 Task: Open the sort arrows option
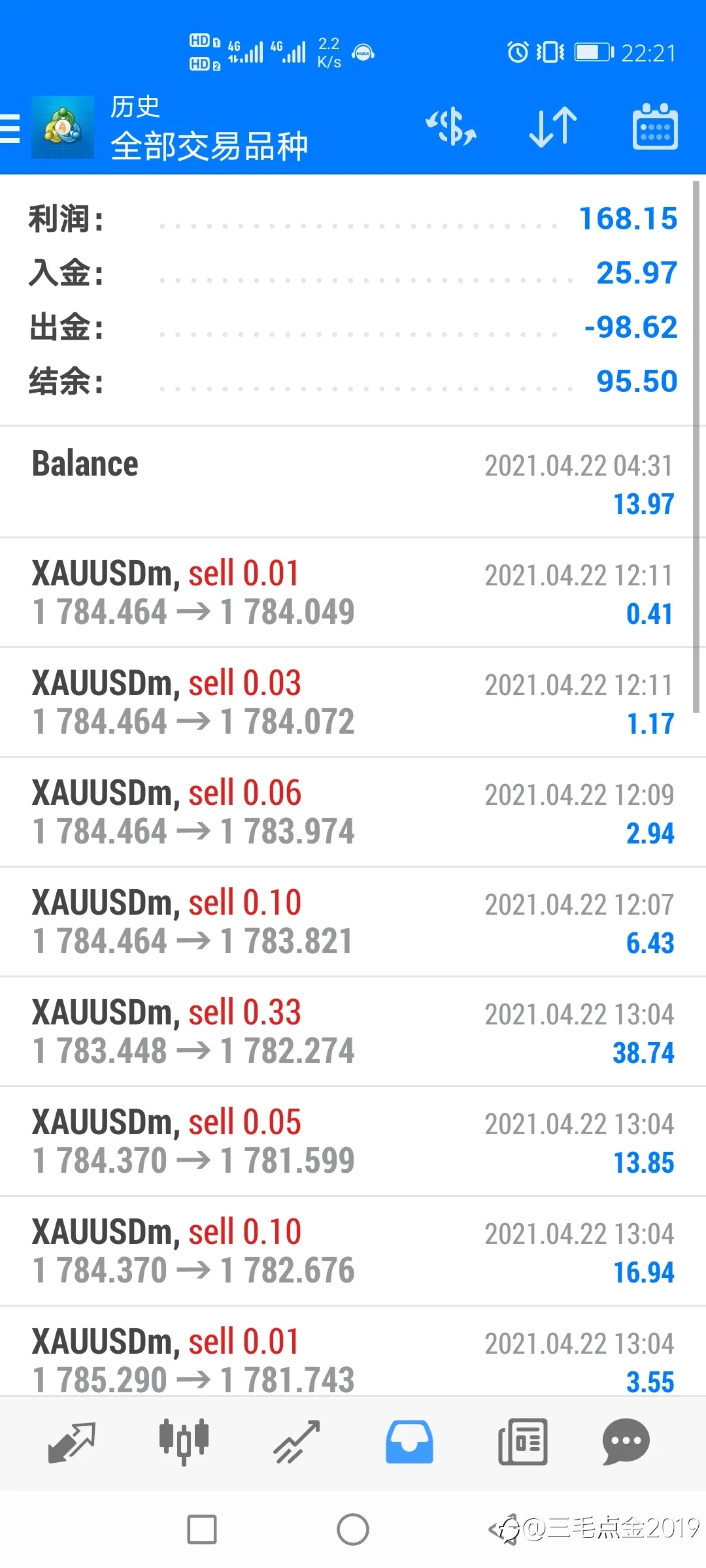coord(553,127)
